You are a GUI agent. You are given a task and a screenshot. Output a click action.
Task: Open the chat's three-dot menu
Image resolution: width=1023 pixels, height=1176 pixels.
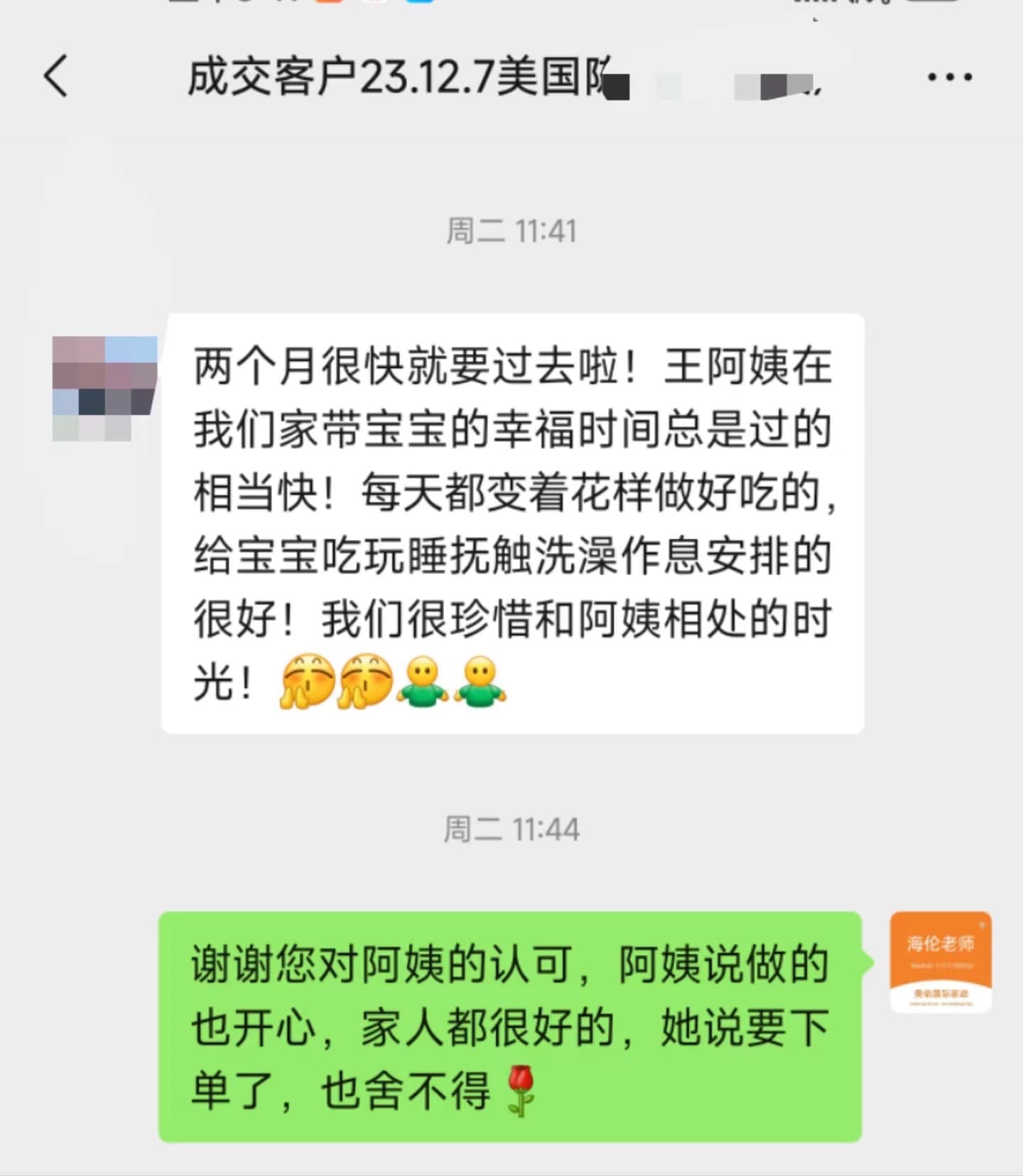click(949, 77)
